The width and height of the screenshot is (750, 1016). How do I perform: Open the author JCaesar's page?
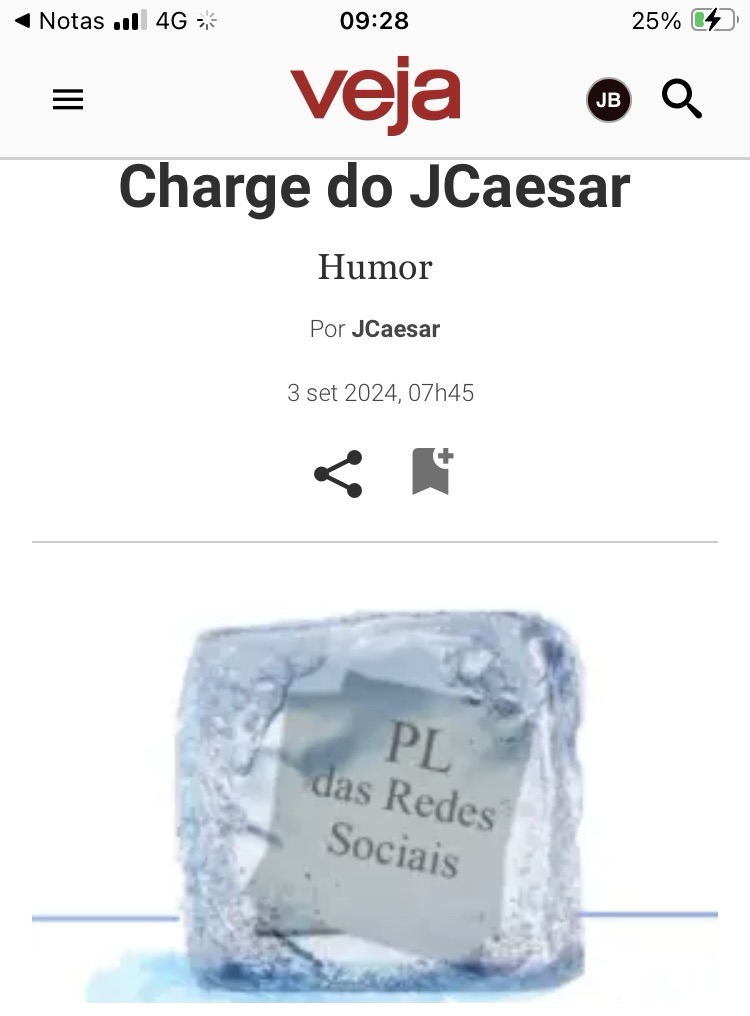point(395,329)
